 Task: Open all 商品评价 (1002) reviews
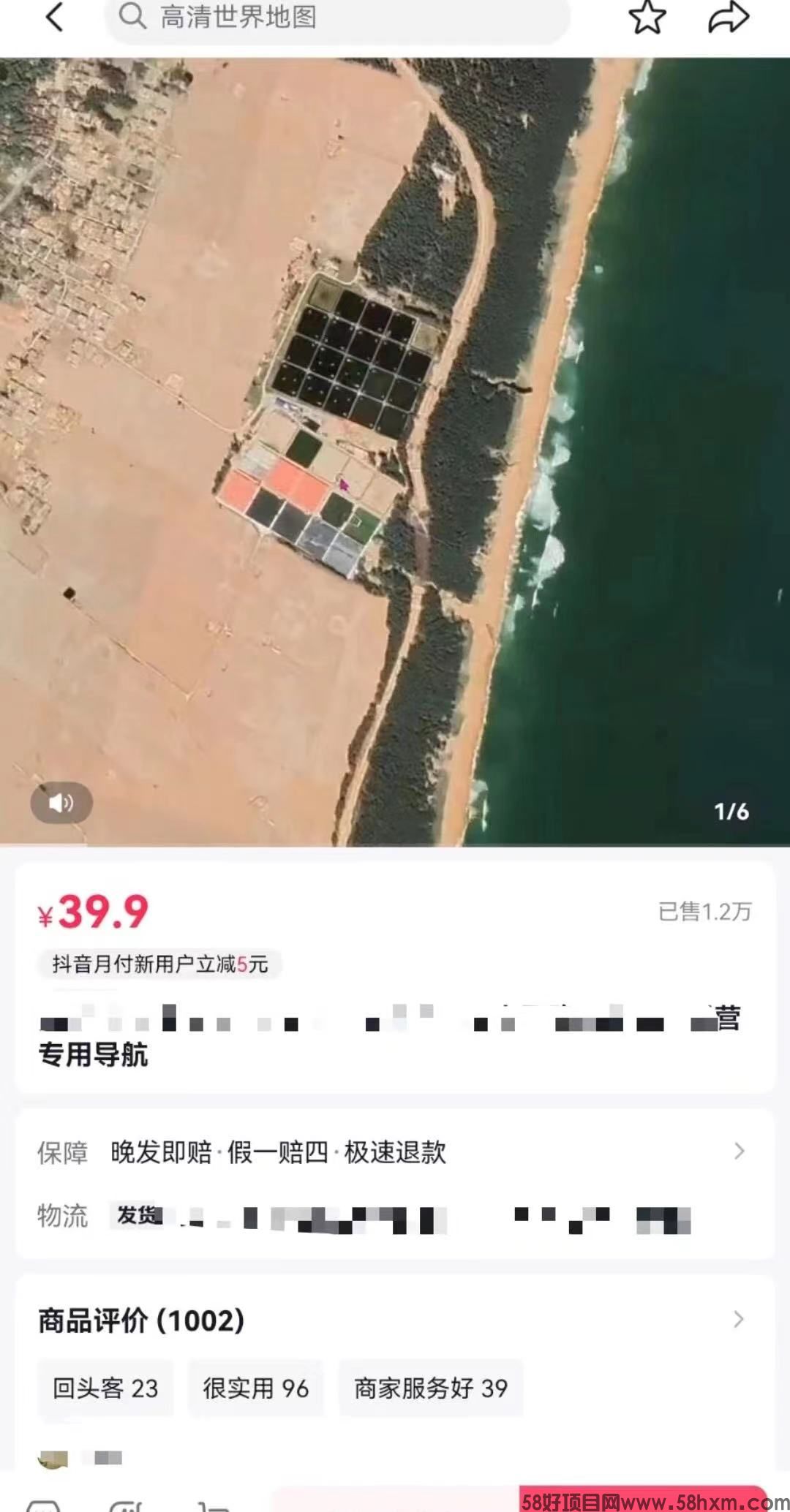pos(395,1320)
